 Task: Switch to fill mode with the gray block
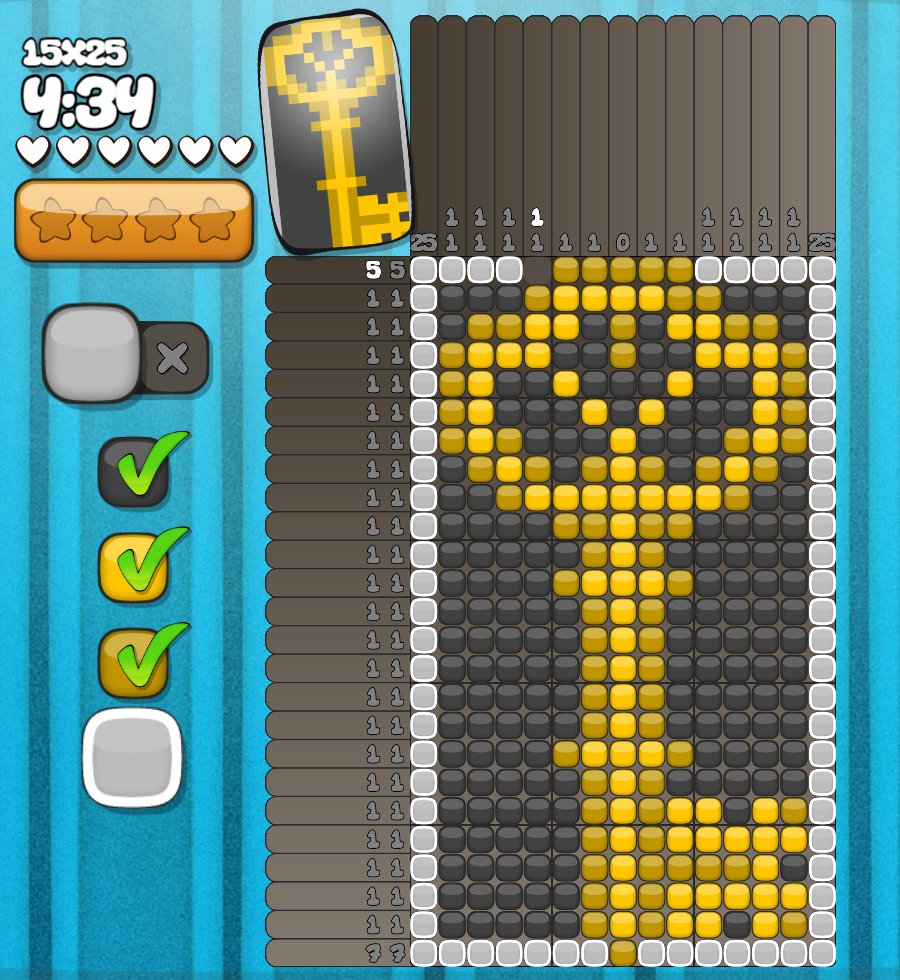click(x=92, y=353)
